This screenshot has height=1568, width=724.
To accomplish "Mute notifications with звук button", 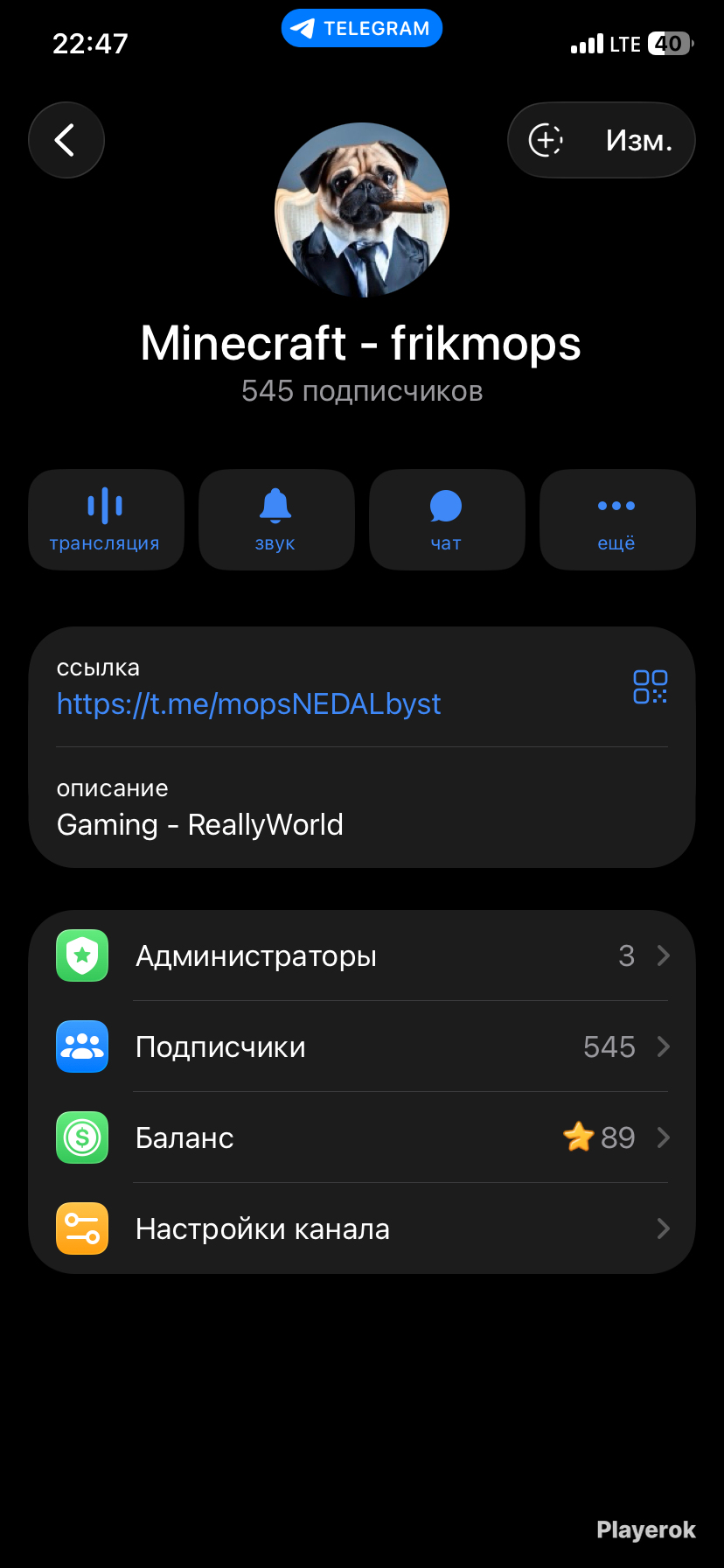I will (x=276, y=520).
